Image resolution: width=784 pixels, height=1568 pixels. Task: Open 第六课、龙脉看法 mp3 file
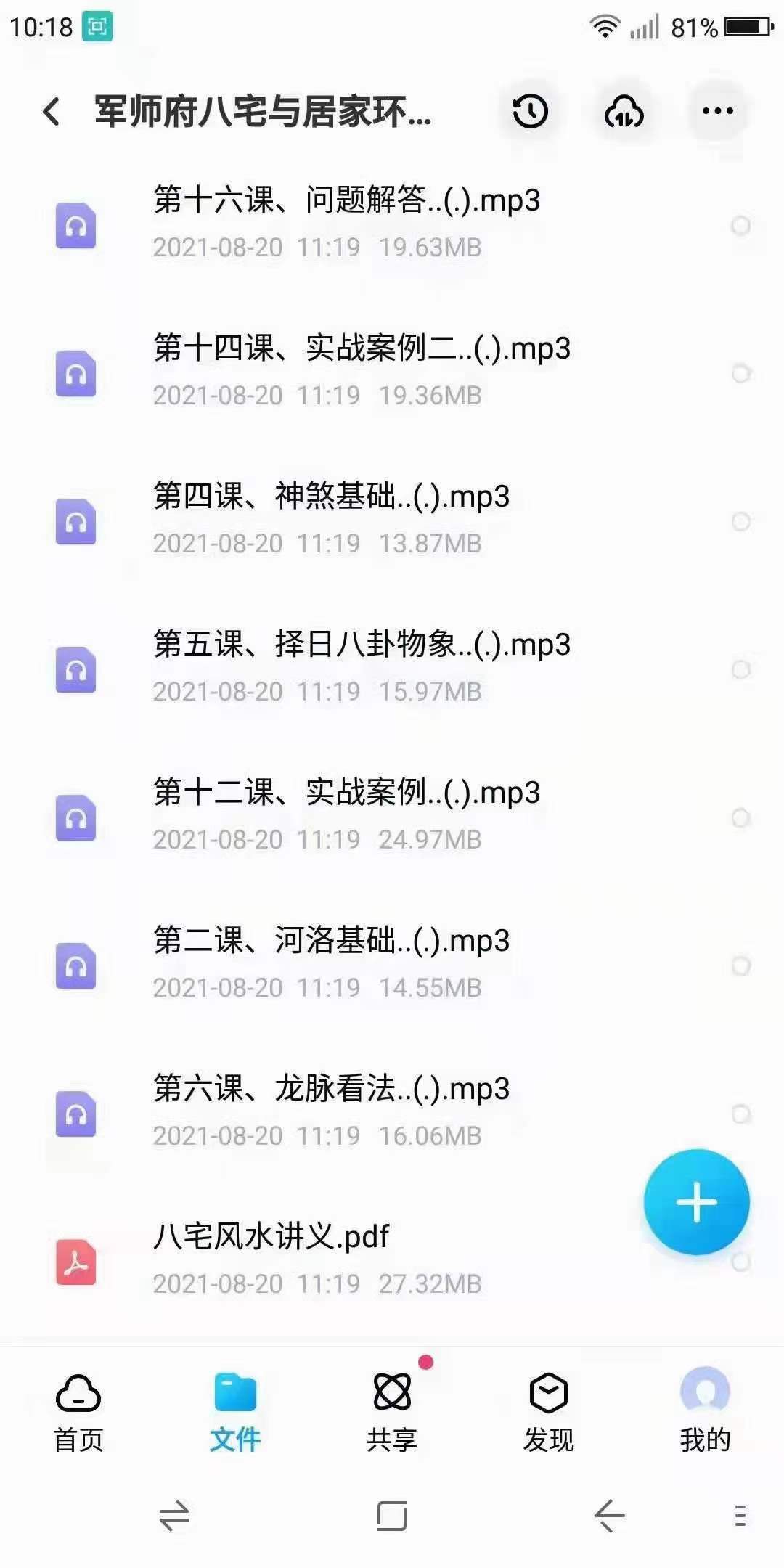(330, 1090)
